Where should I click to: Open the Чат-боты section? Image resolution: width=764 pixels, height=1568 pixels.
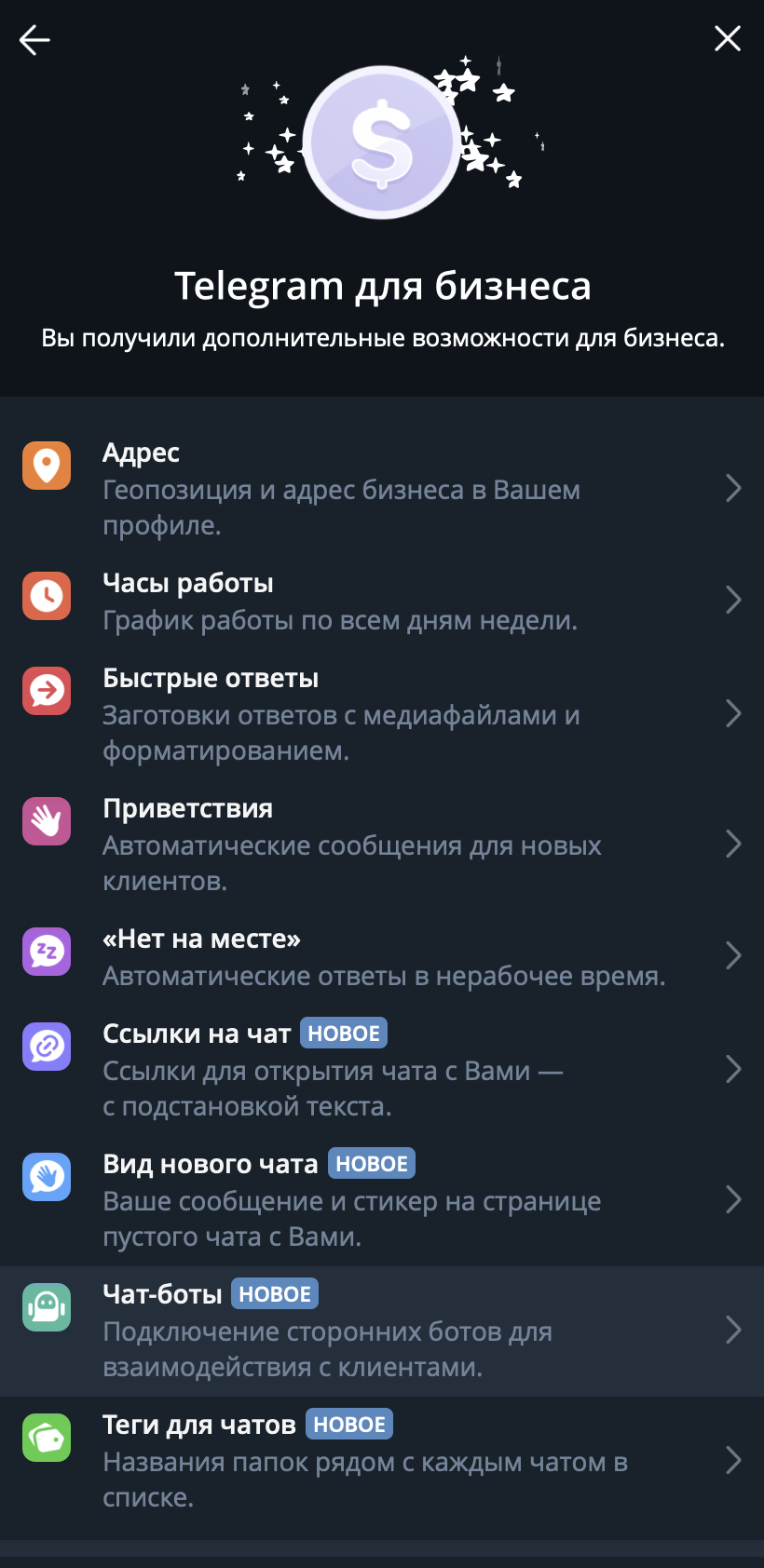click(382, 1331)
